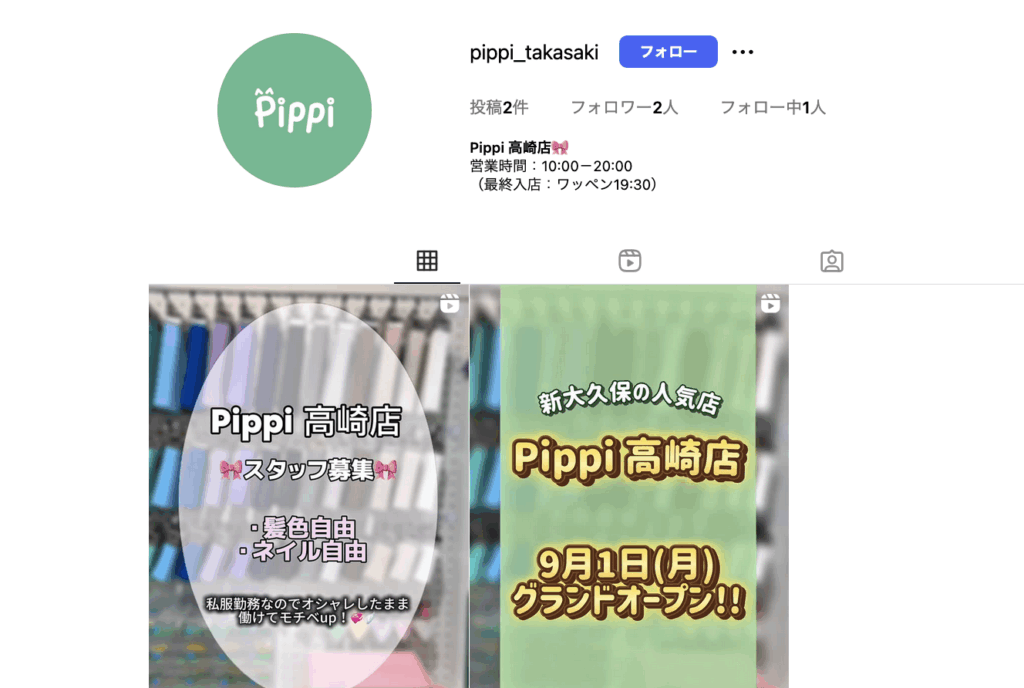Switch to the tagged posts tab

click(x=831, y=261)
